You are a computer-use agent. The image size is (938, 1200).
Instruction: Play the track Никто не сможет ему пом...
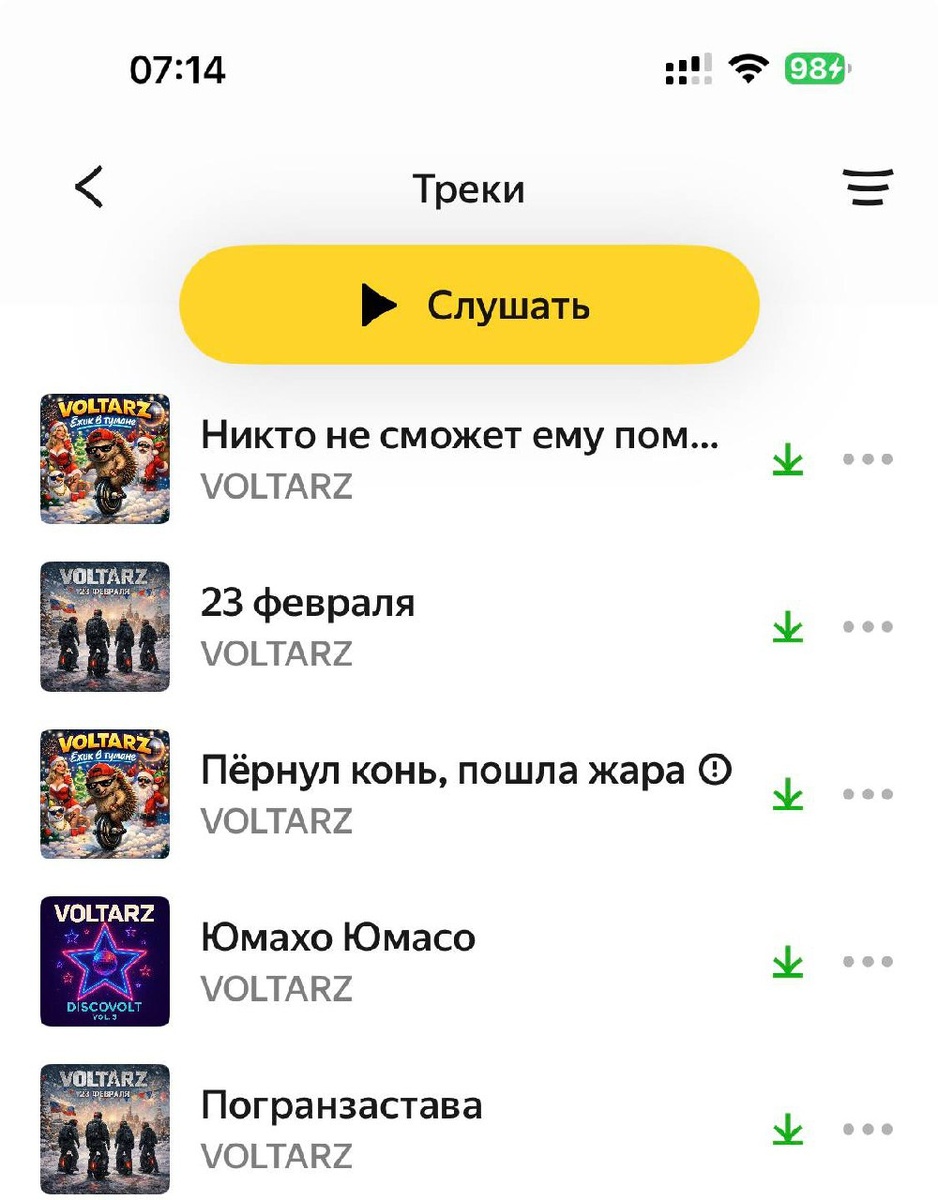point(458,436)
